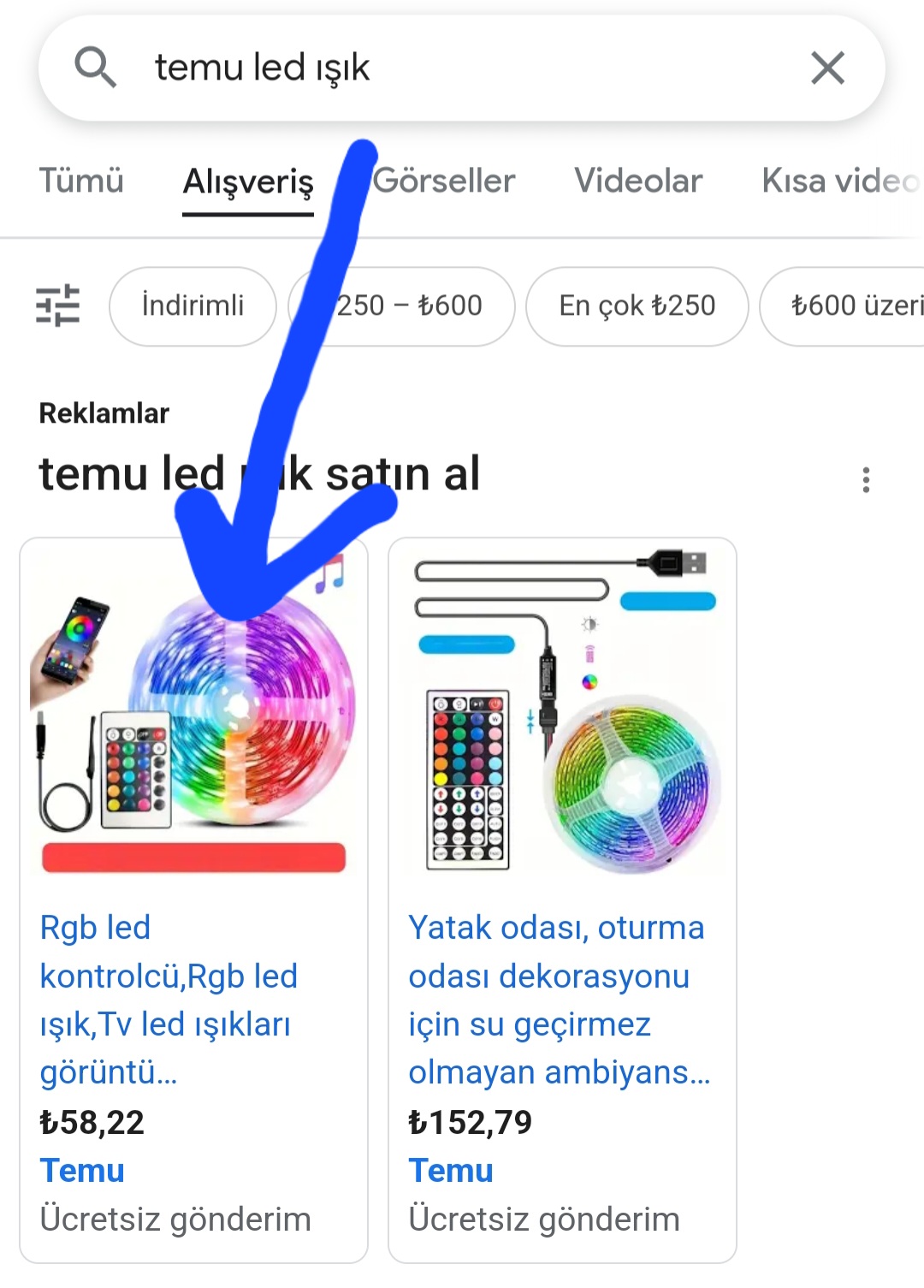Open the Rgb led kontrolcü product card
Screen dimensions: 924x1288
(x=168, y=1000)
